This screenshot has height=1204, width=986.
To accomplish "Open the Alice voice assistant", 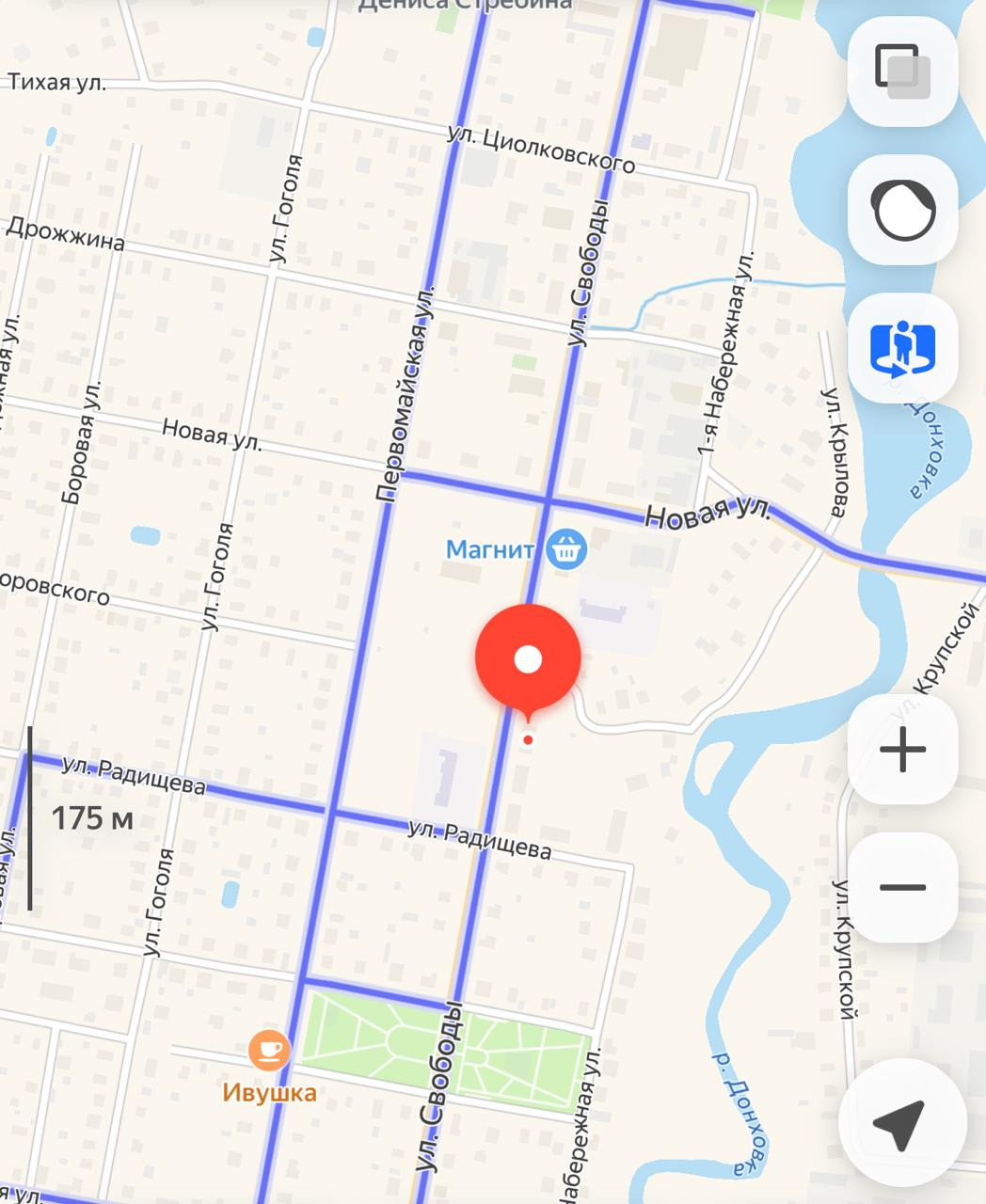I will [x=902, y=211].
